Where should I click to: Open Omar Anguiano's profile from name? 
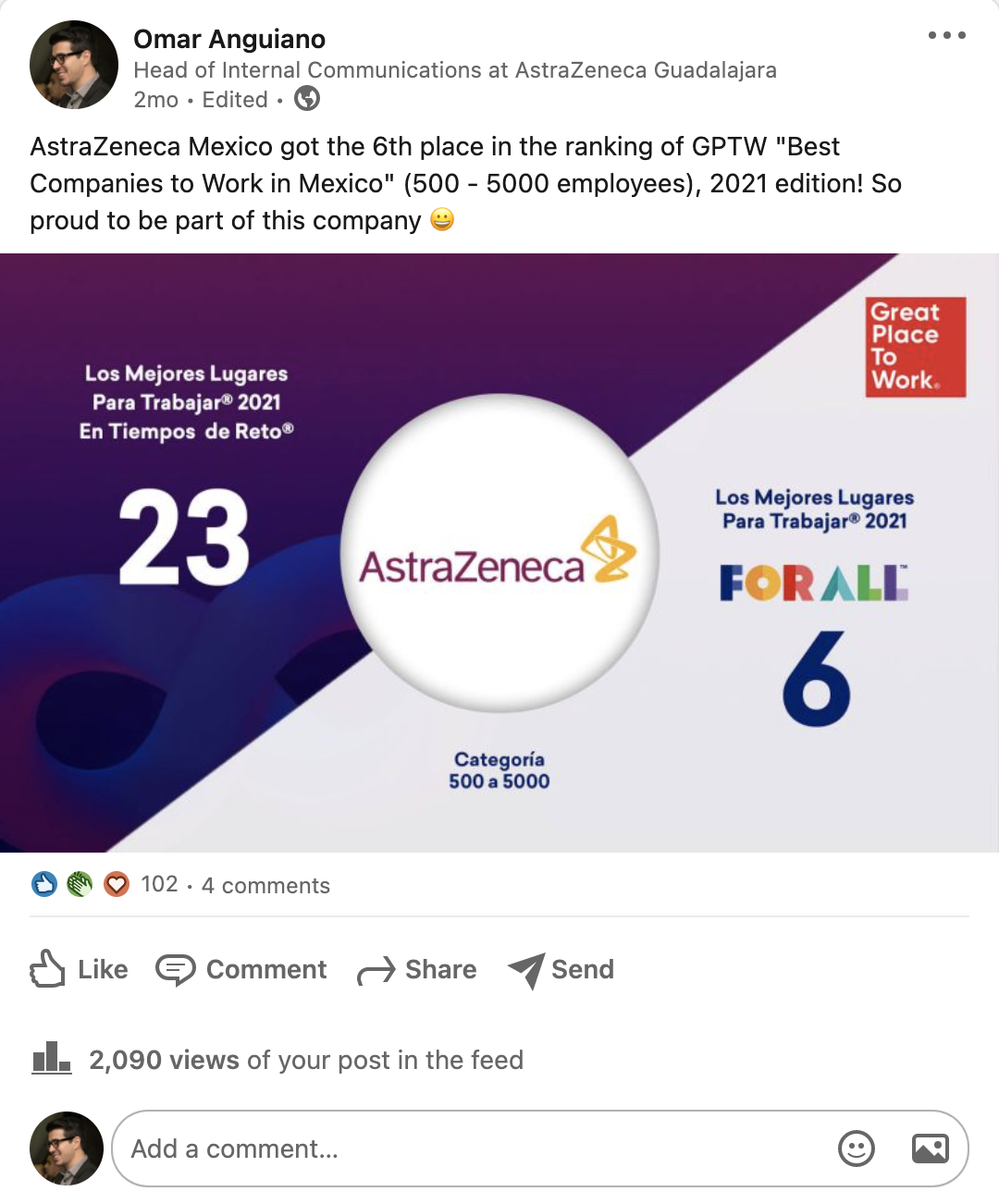coord(229,39)
